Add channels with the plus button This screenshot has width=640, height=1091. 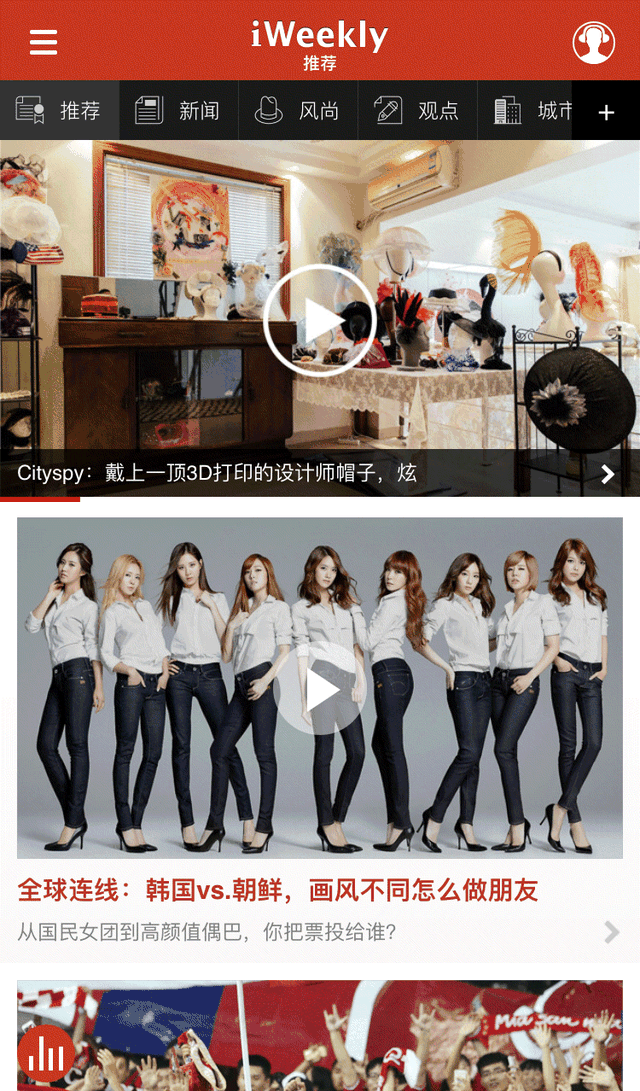(606, 112)
